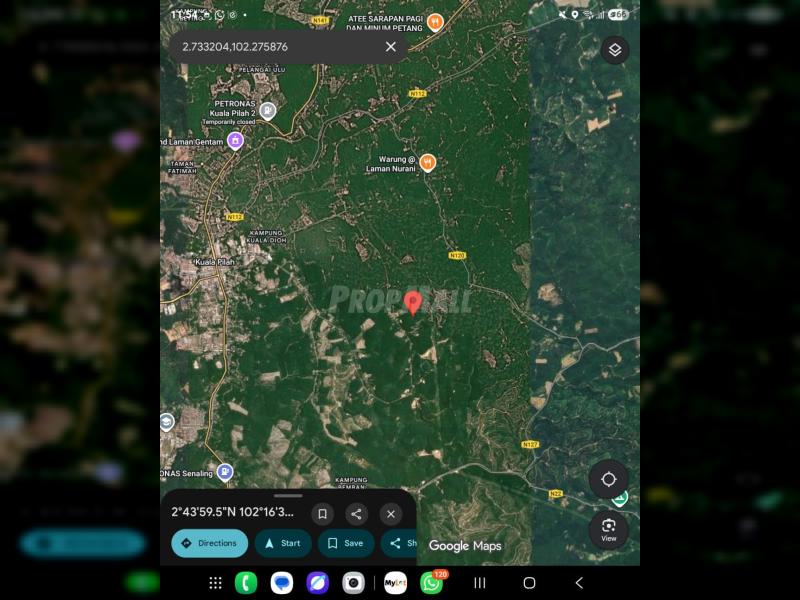800x600 pixels.
Task: Edit the 2.733204,102.275876 search field
Action: click(270, 47)
